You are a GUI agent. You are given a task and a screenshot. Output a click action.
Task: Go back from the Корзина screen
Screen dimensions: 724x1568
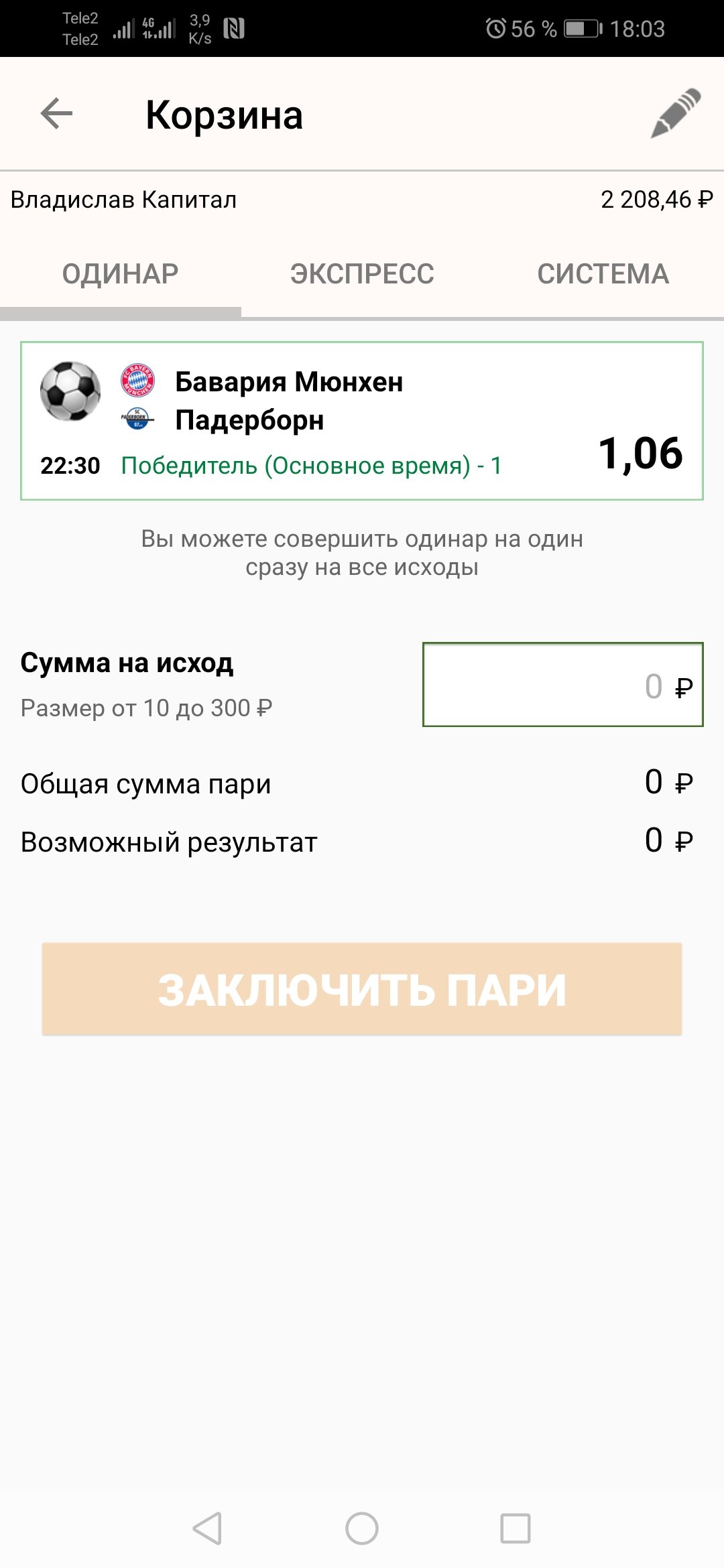pos(57,114)
